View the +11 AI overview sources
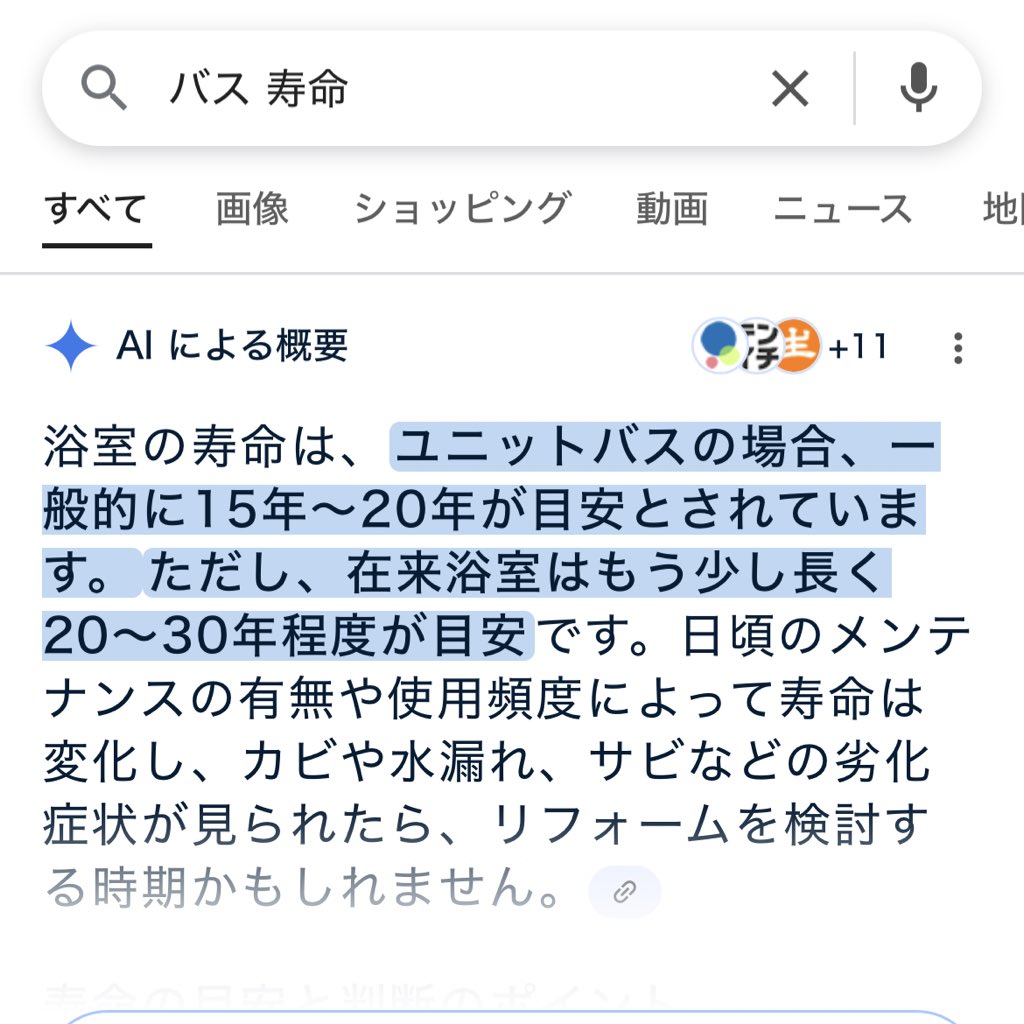The height and width of the screenshot is (1024, 1024). pos(790,347)
